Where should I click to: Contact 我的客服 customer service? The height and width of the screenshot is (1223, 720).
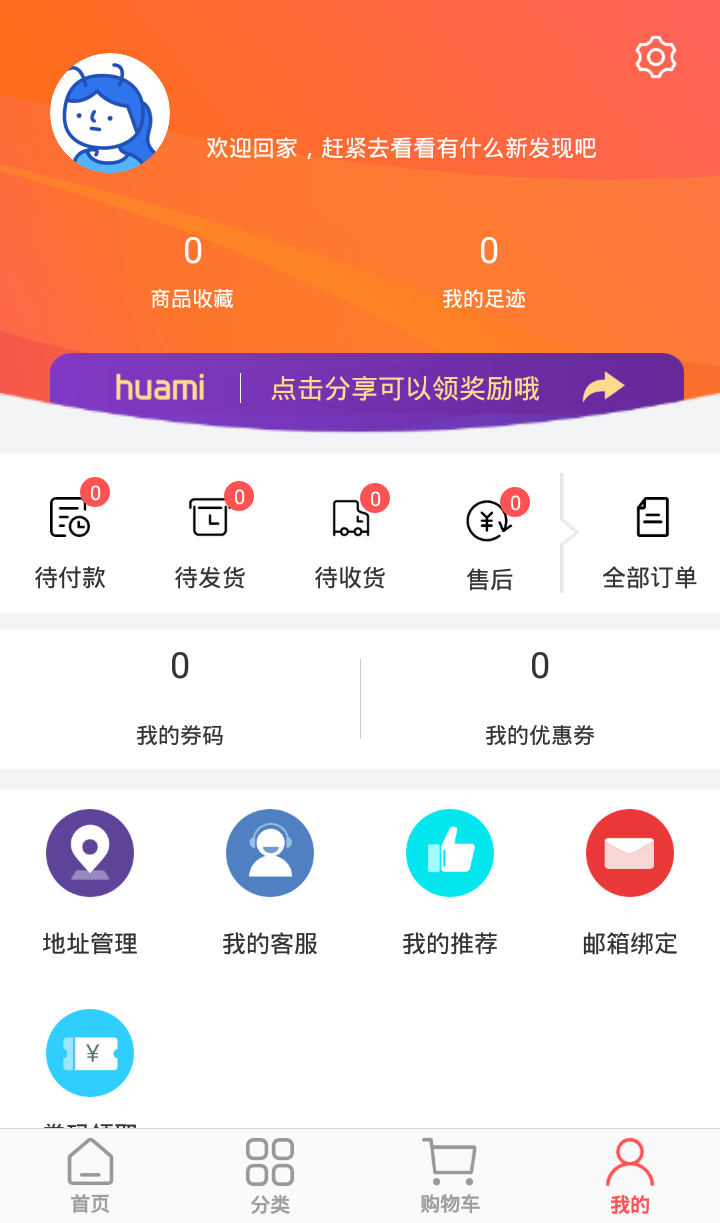(x=270, y=880)
